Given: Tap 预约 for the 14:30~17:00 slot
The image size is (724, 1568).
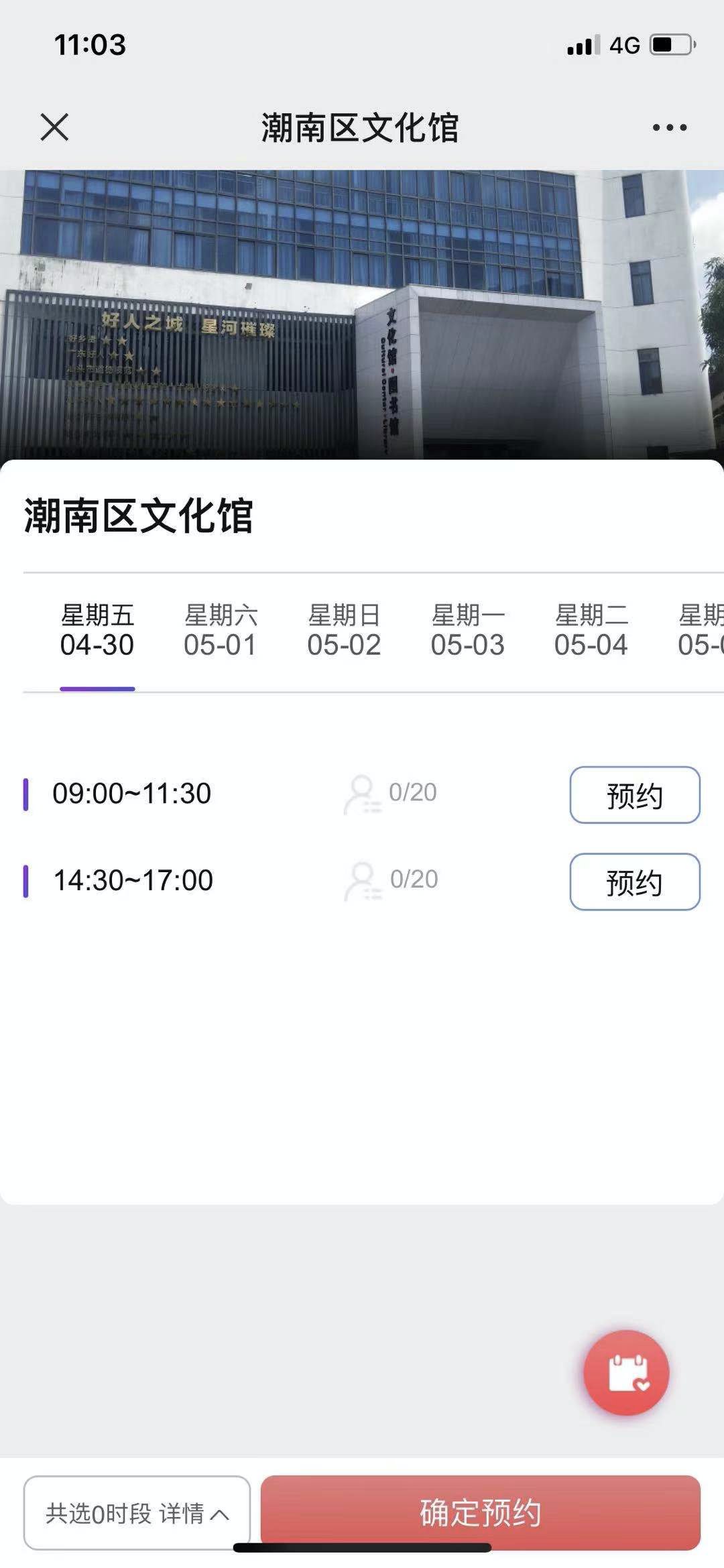Looking at the screenshot, I should (634, 882).
